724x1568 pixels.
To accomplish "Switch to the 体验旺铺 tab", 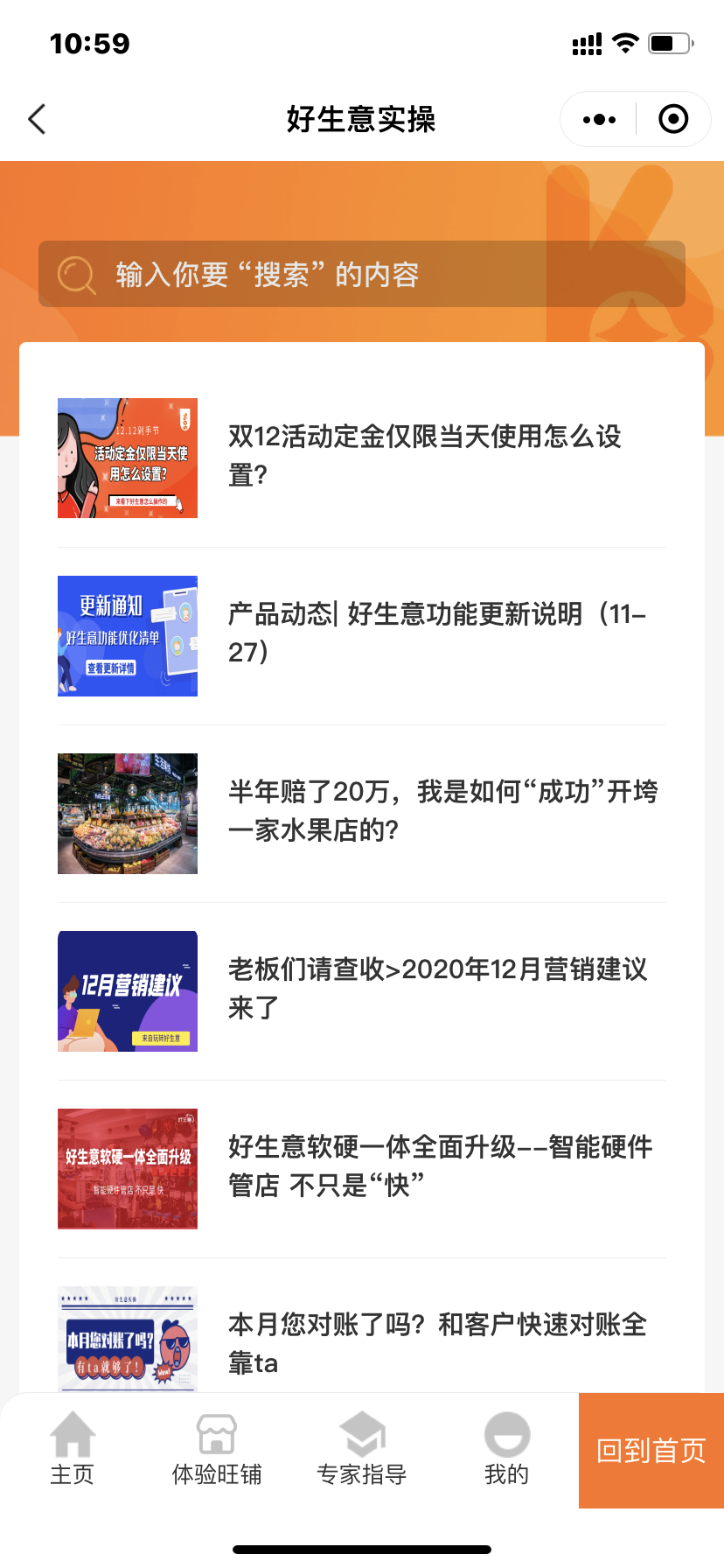I will tap(217, 1448).
